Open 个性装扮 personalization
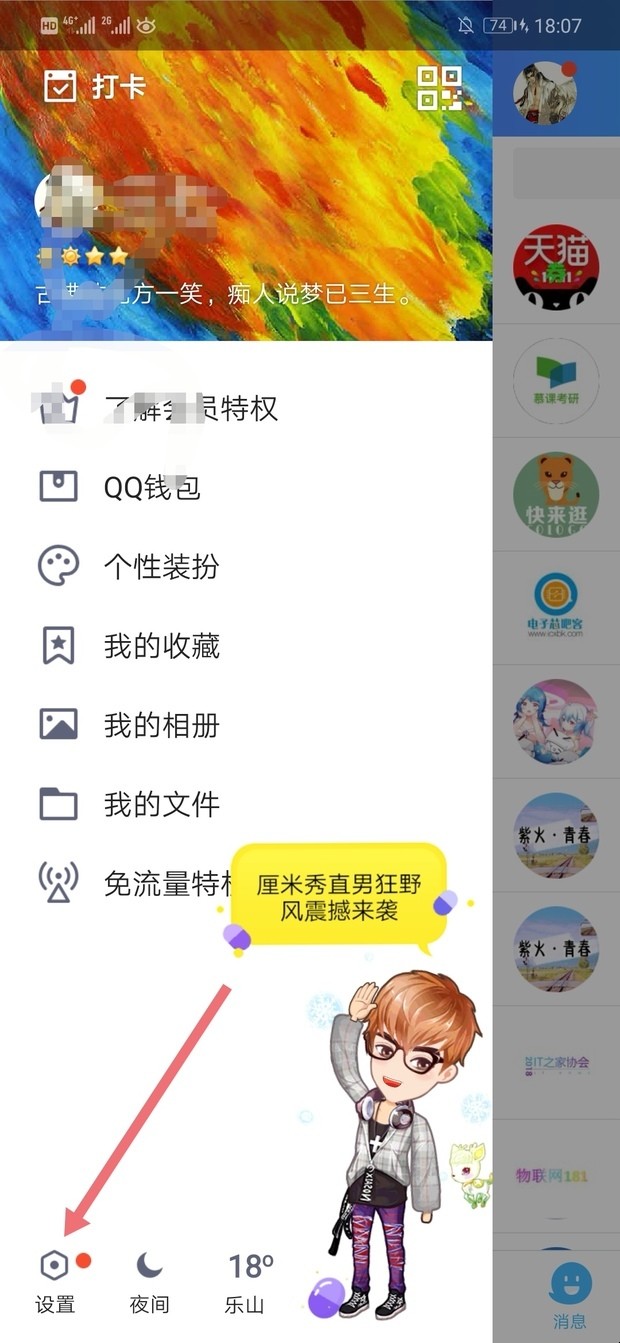620x1343 pixels. coord(160,567)
